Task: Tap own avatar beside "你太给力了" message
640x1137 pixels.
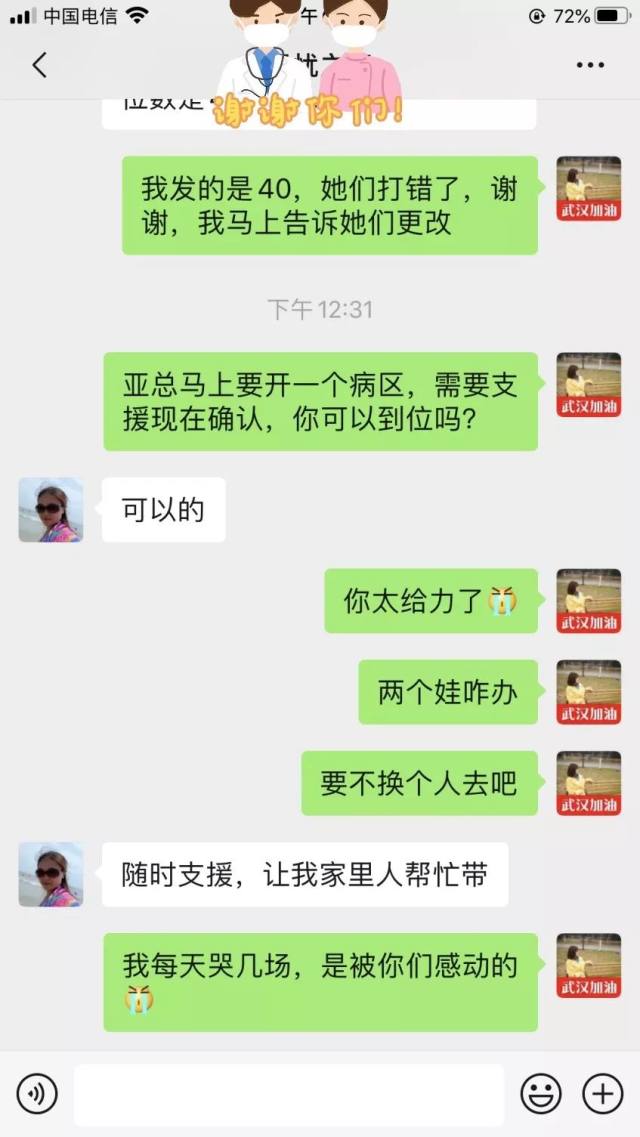Action: coord(588,601)
